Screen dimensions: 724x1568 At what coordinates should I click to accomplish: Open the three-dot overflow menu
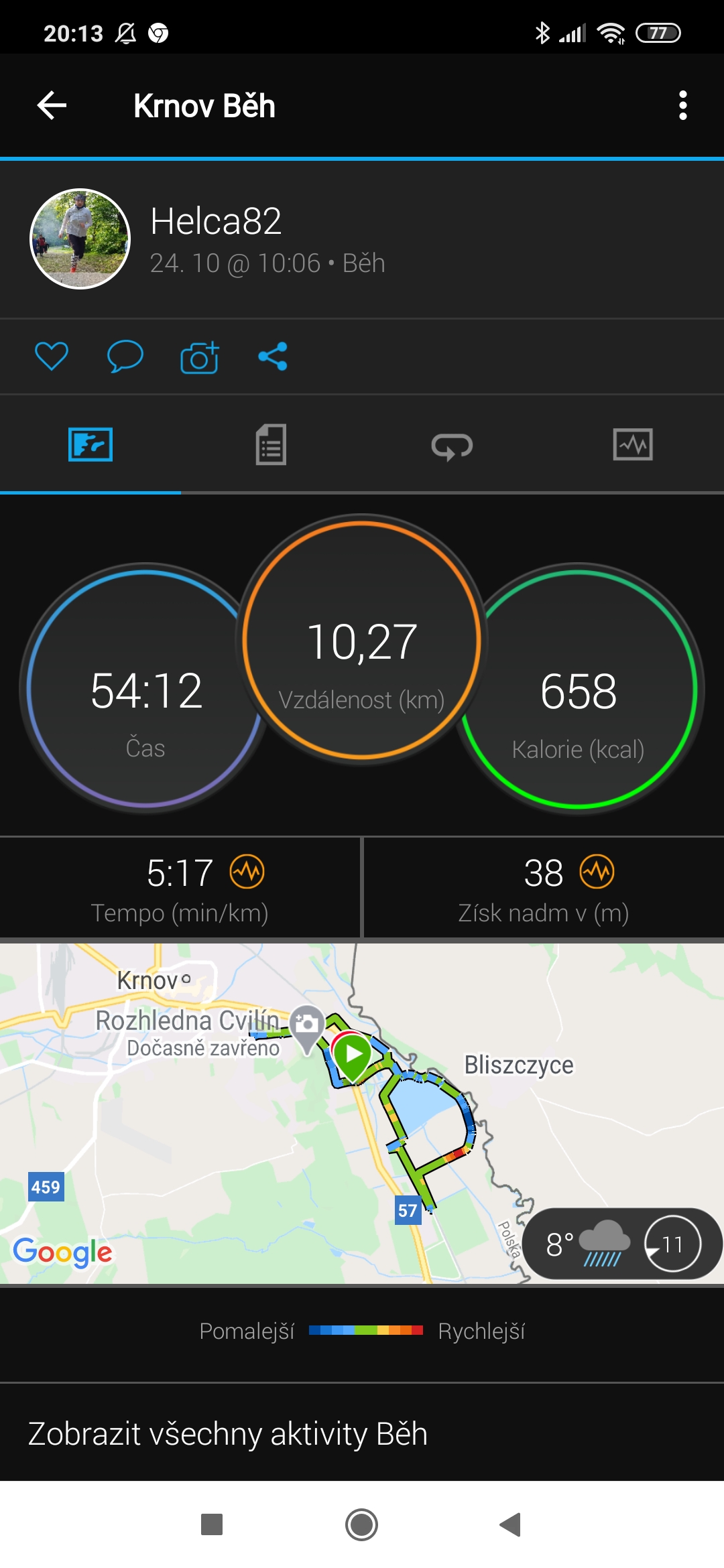(682, 105)
